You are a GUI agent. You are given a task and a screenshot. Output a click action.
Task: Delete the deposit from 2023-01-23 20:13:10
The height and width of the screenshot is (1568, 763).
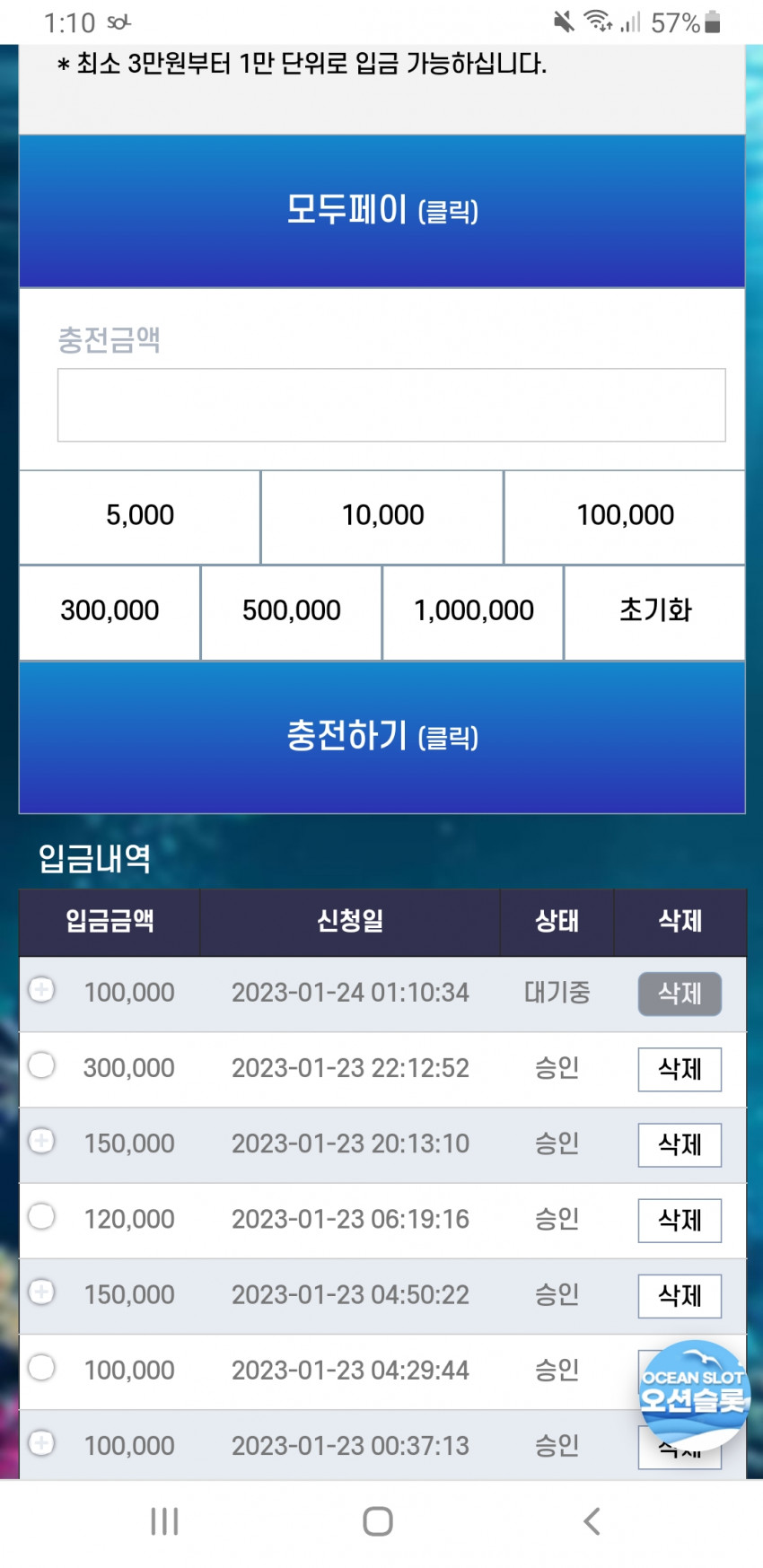pyautogui.click(x=680, y=1144)
